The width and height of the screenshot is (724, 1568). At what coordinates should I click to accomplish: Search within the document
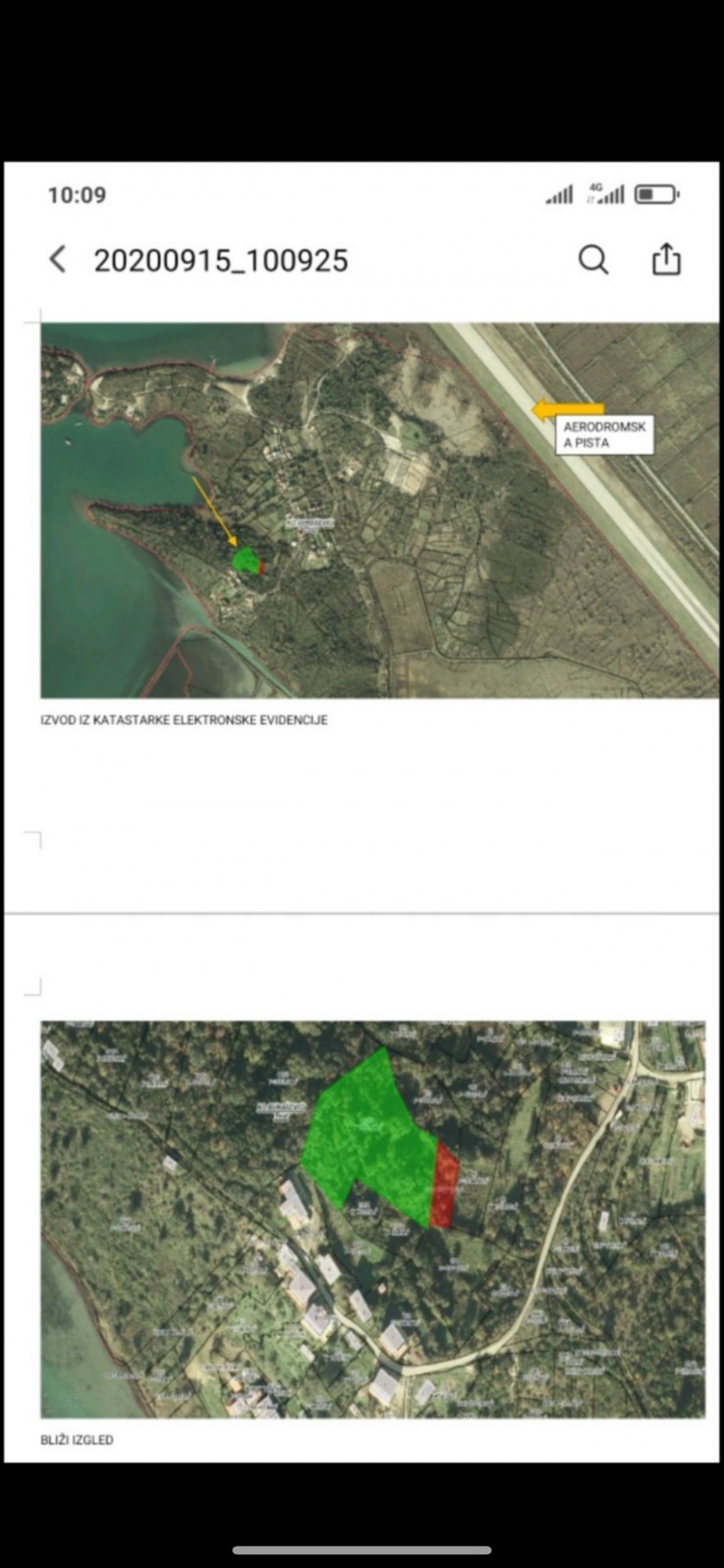tap(593, 259)
